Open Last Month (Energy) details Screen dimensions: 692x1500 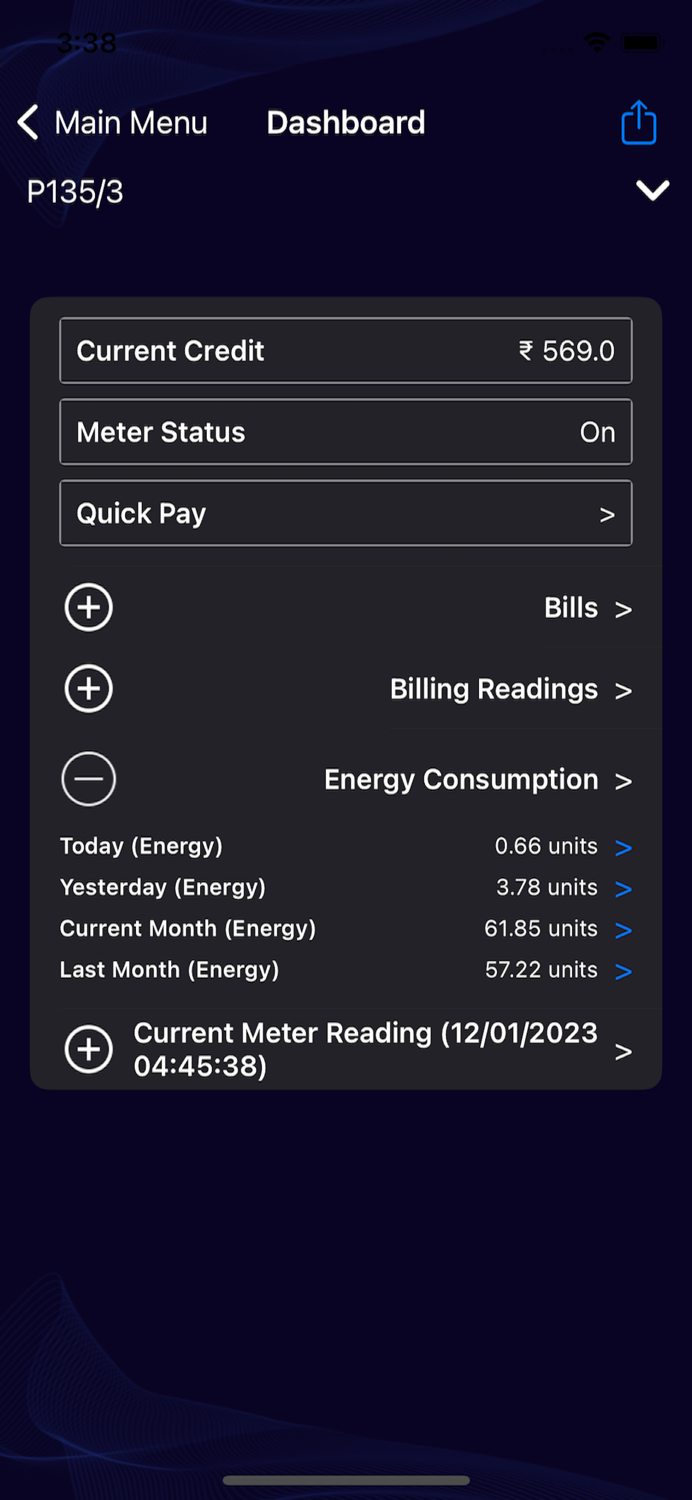623,971
